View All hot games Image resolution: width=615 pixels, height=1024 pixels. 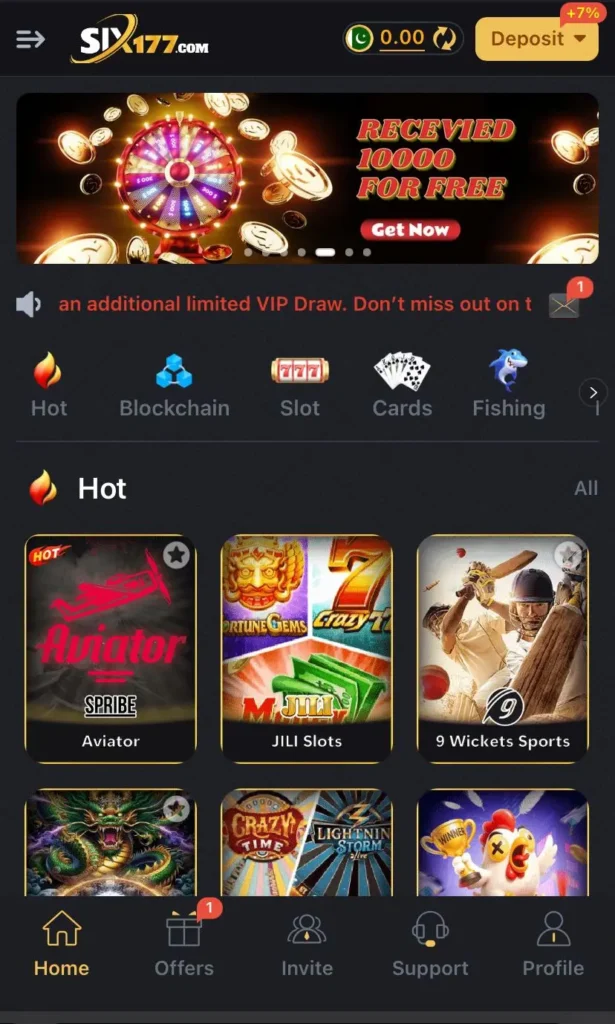click(x=586, y=488)
